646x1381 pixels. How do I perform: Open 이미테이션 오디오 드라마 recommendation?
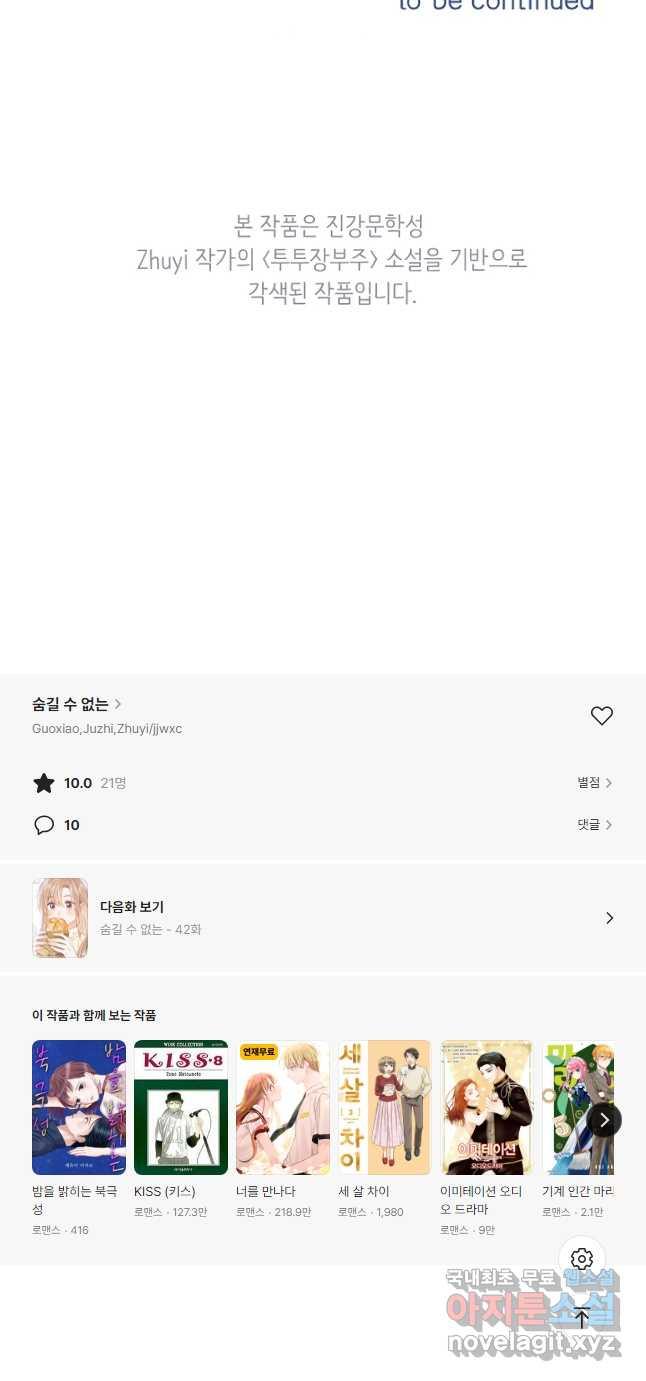click(x=486, y=1108)
